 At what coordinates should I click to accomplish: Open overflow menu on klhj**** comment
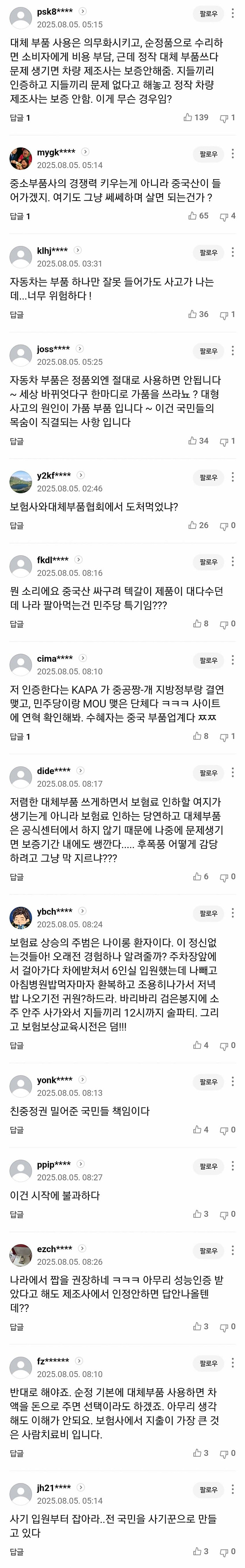(233, 252)
